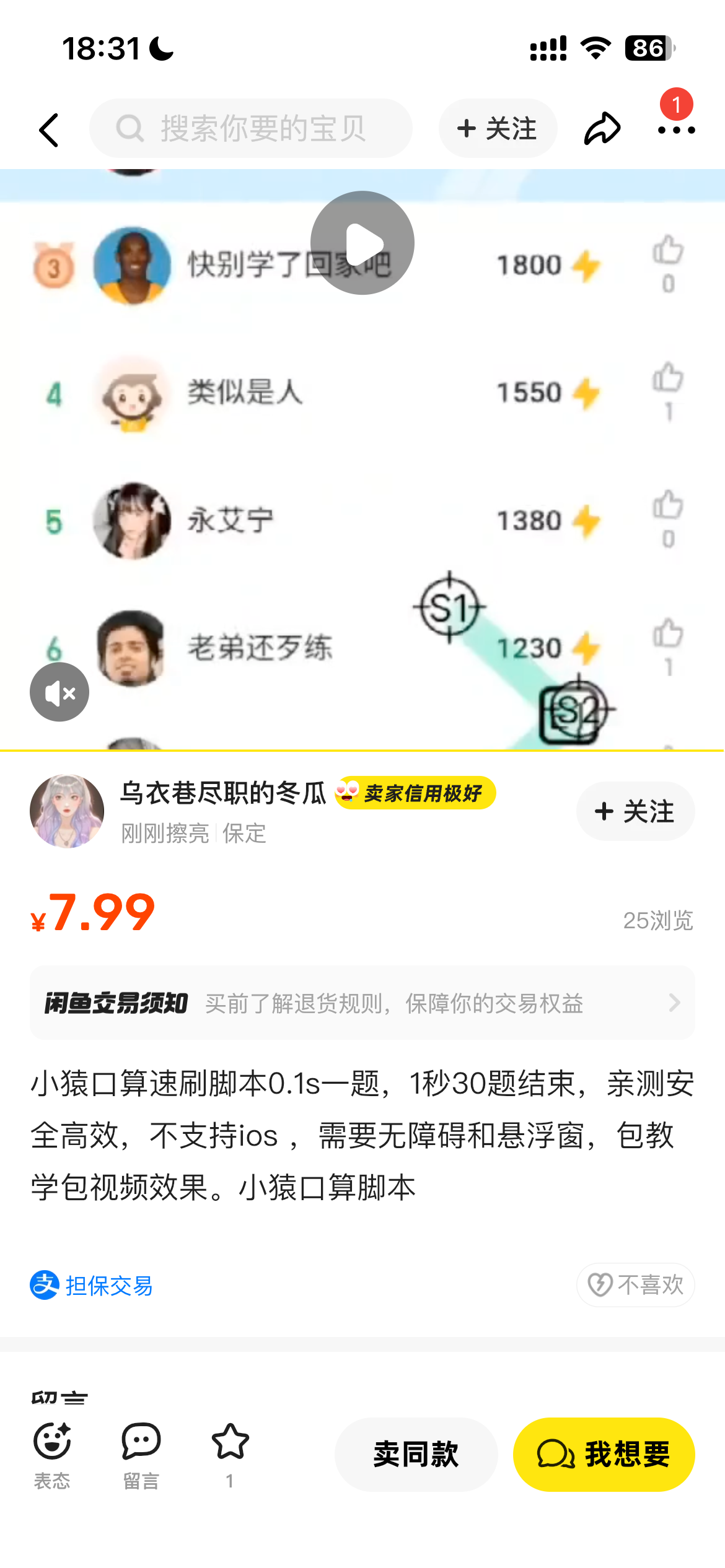This screenshot has height=1568, width=725.
Task: Tap the 担保交易 link
Action: coord(93,1286)
